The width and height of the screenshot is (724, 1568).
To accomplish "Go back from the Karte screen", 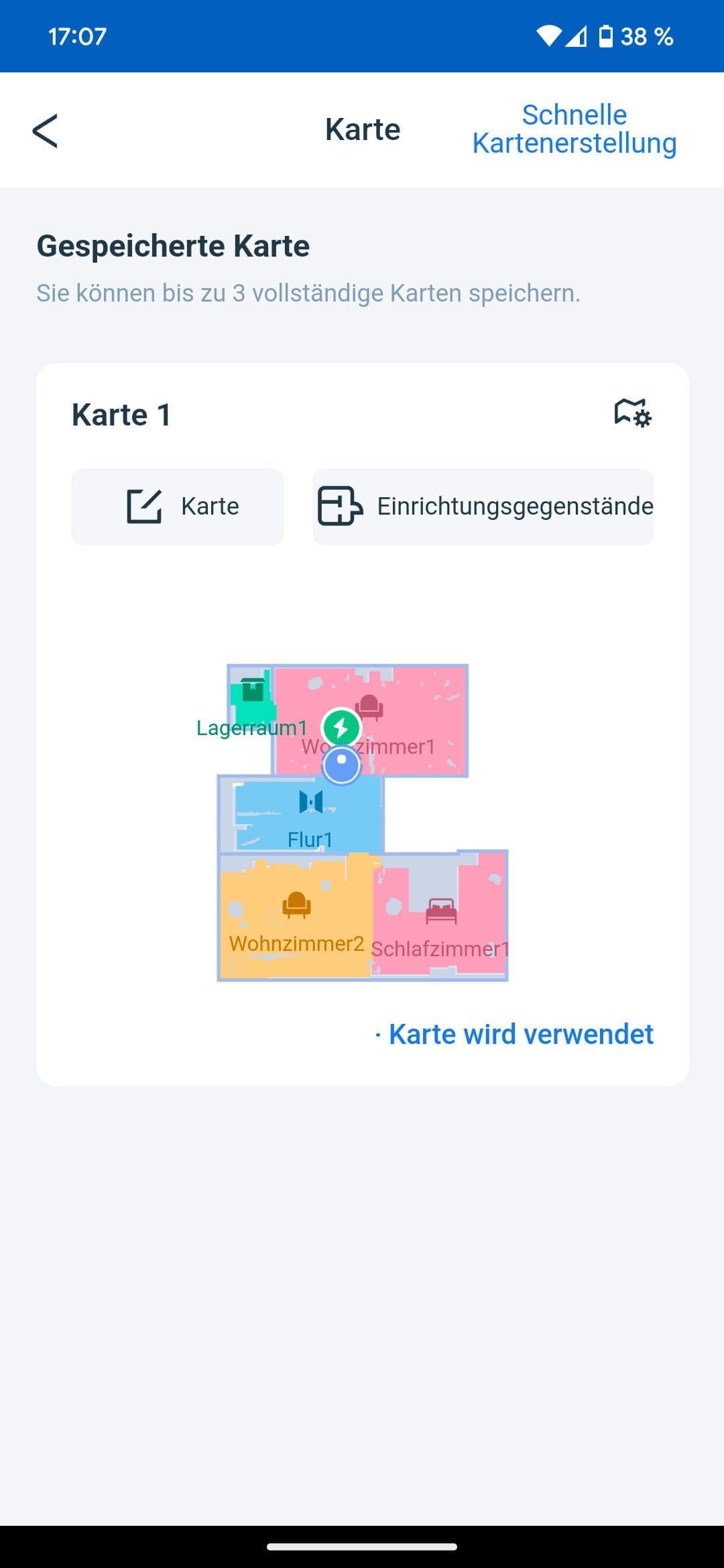I will (45, 130).
